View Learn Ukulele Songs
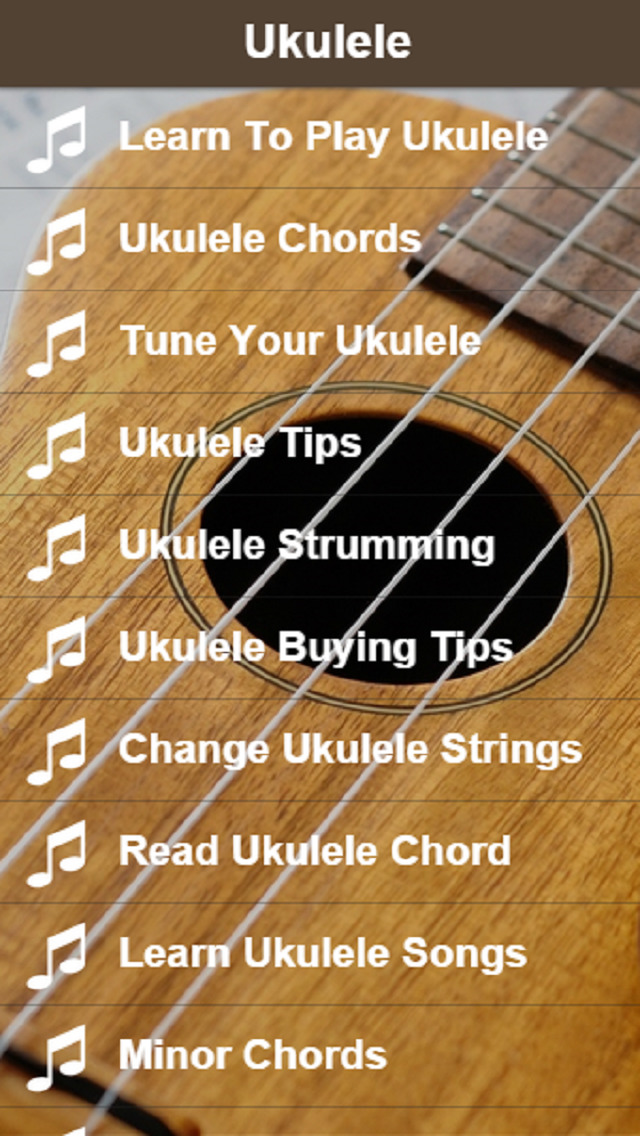Viewport: 640px width, 1136px height. tap(320, 955)
